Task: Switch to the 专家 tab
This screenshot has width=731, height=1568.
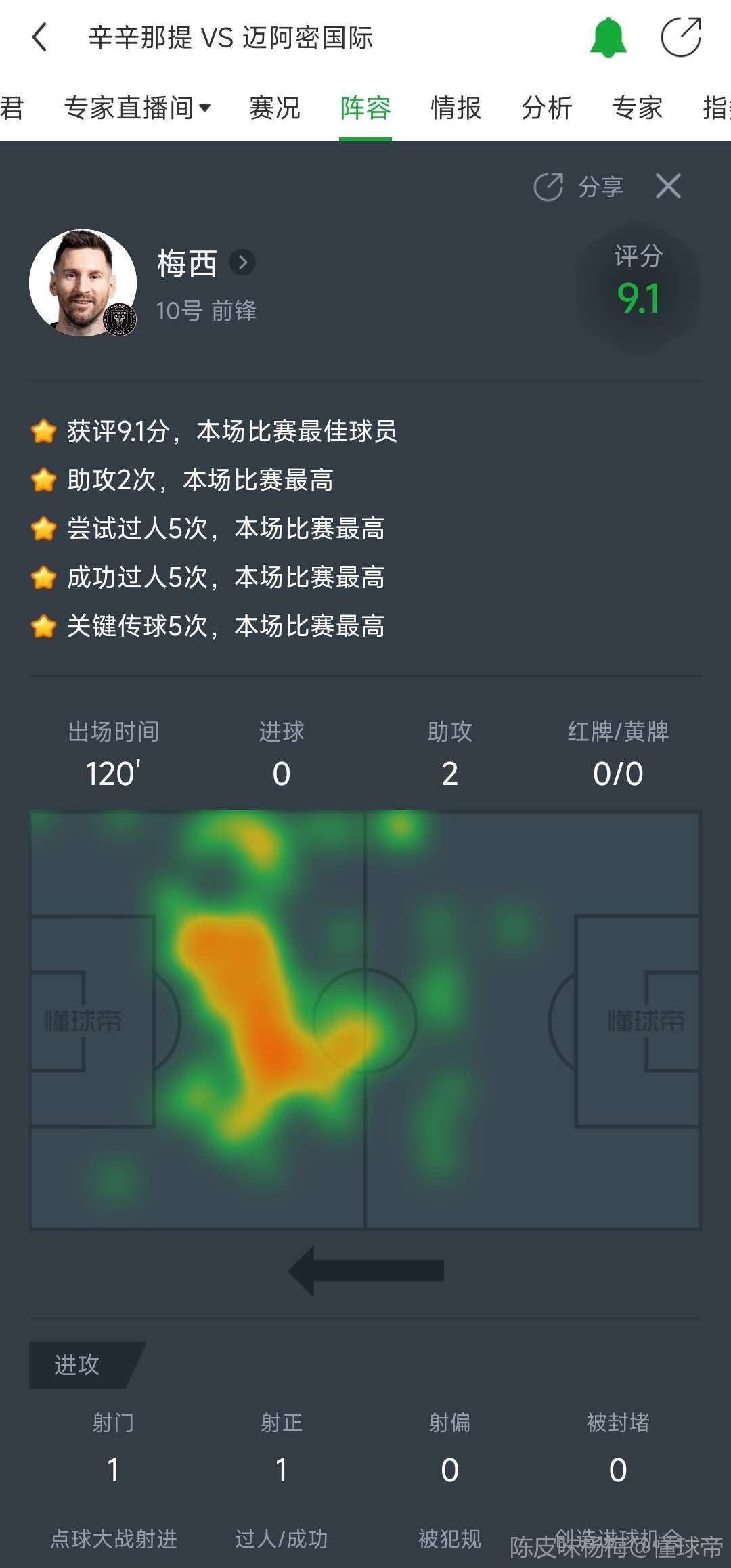Action: (x=637, y=108)
